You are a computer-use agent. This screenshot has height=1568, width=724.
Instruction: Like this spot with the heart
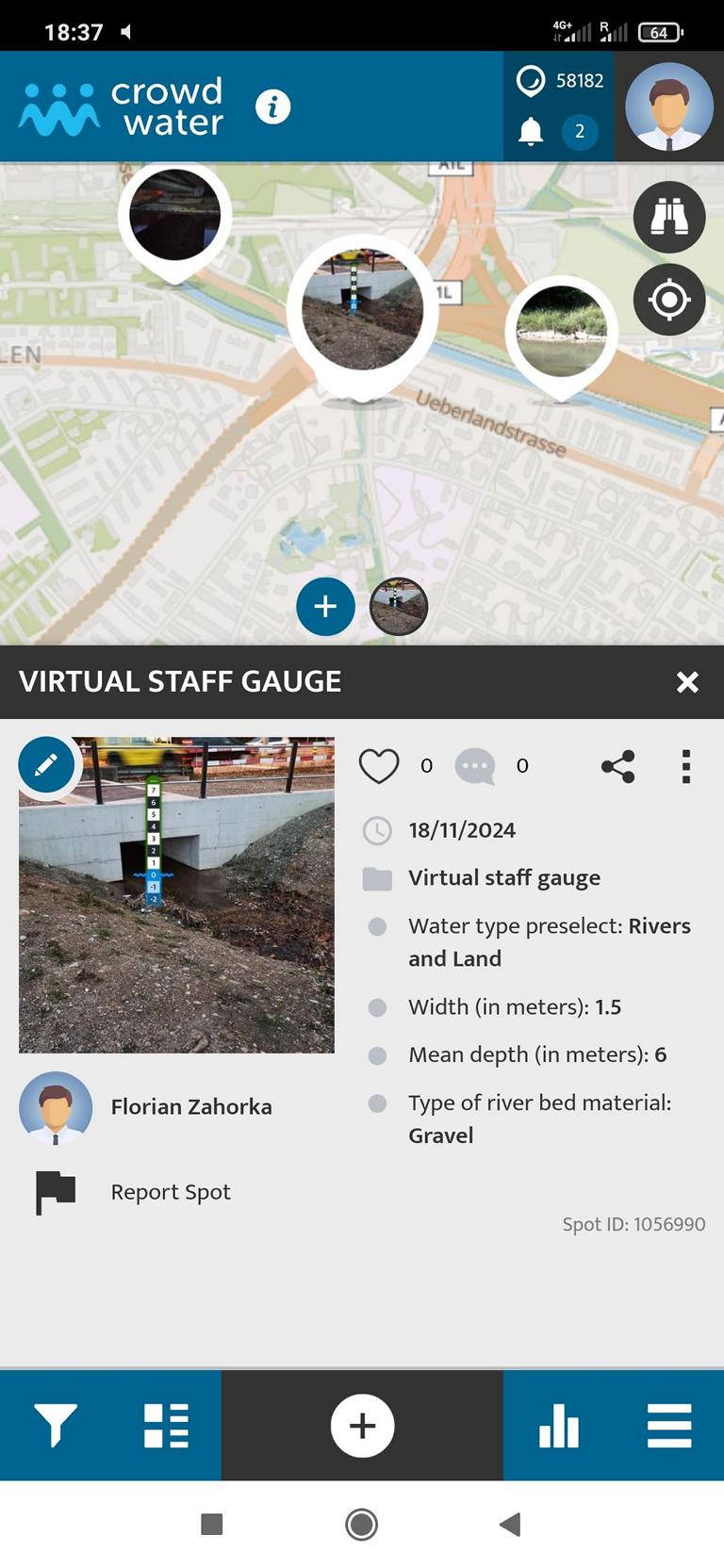pyautogui.click(x=379, y=766)
